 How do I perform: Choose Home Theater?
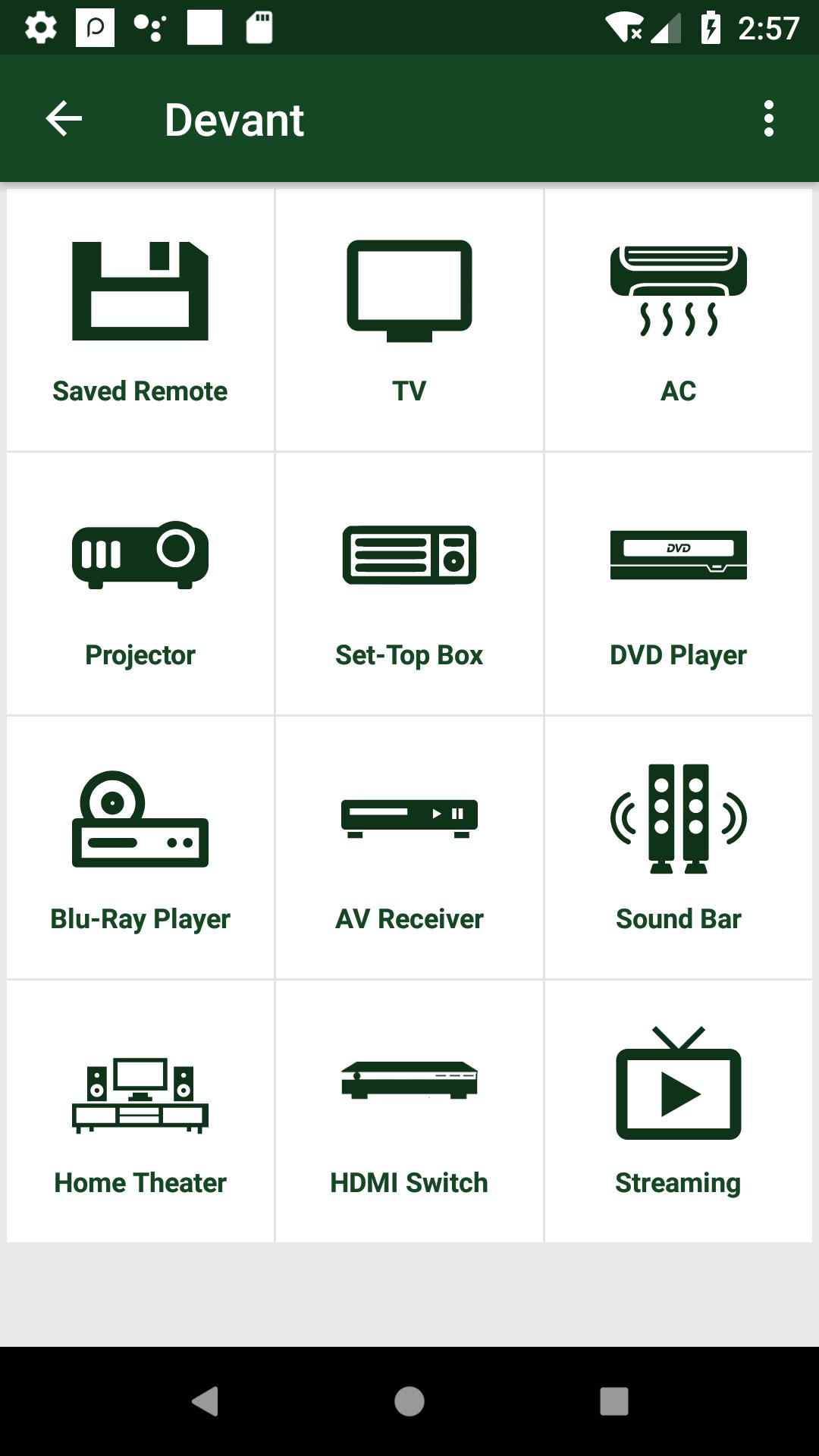tap(140, 1112)
